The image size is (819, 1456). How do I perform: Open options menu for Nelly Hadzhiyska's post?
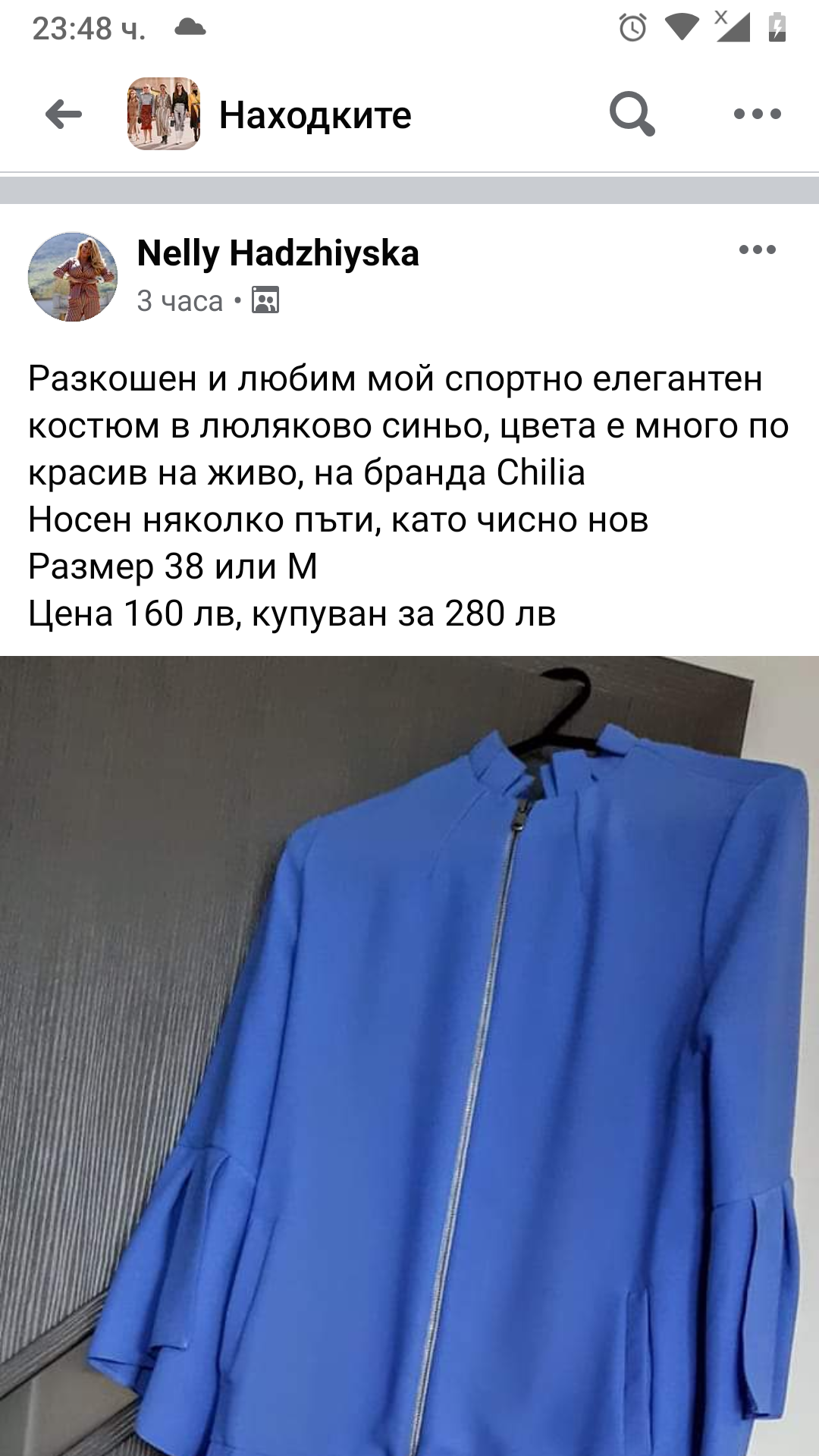pyautogui.click(x=757, y=250)
